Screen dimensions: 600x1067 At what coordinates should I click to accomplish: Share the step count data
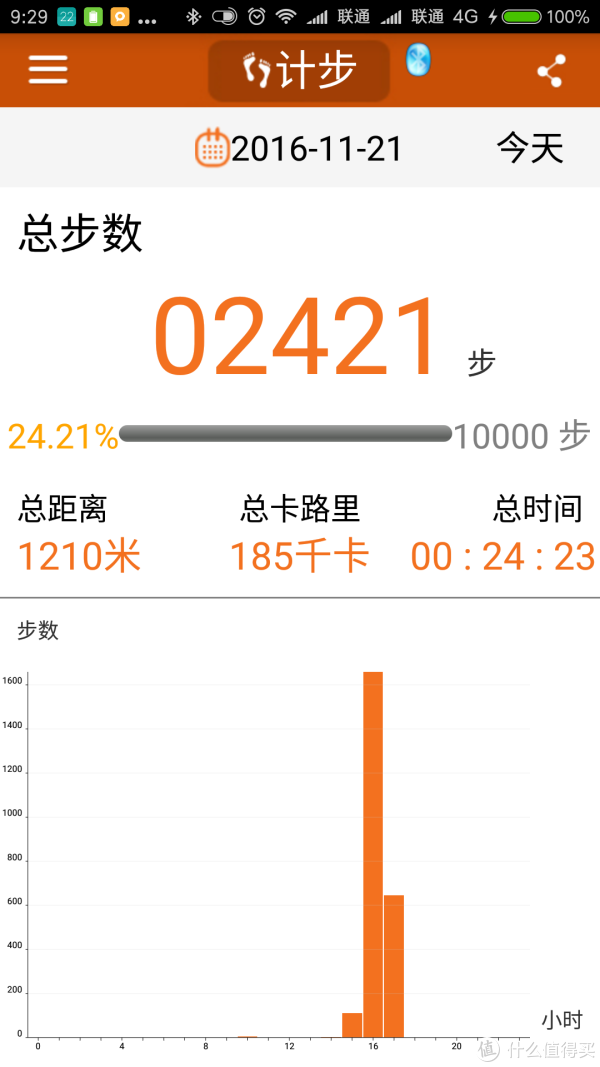pyautogui.click(x=551, y=70)
